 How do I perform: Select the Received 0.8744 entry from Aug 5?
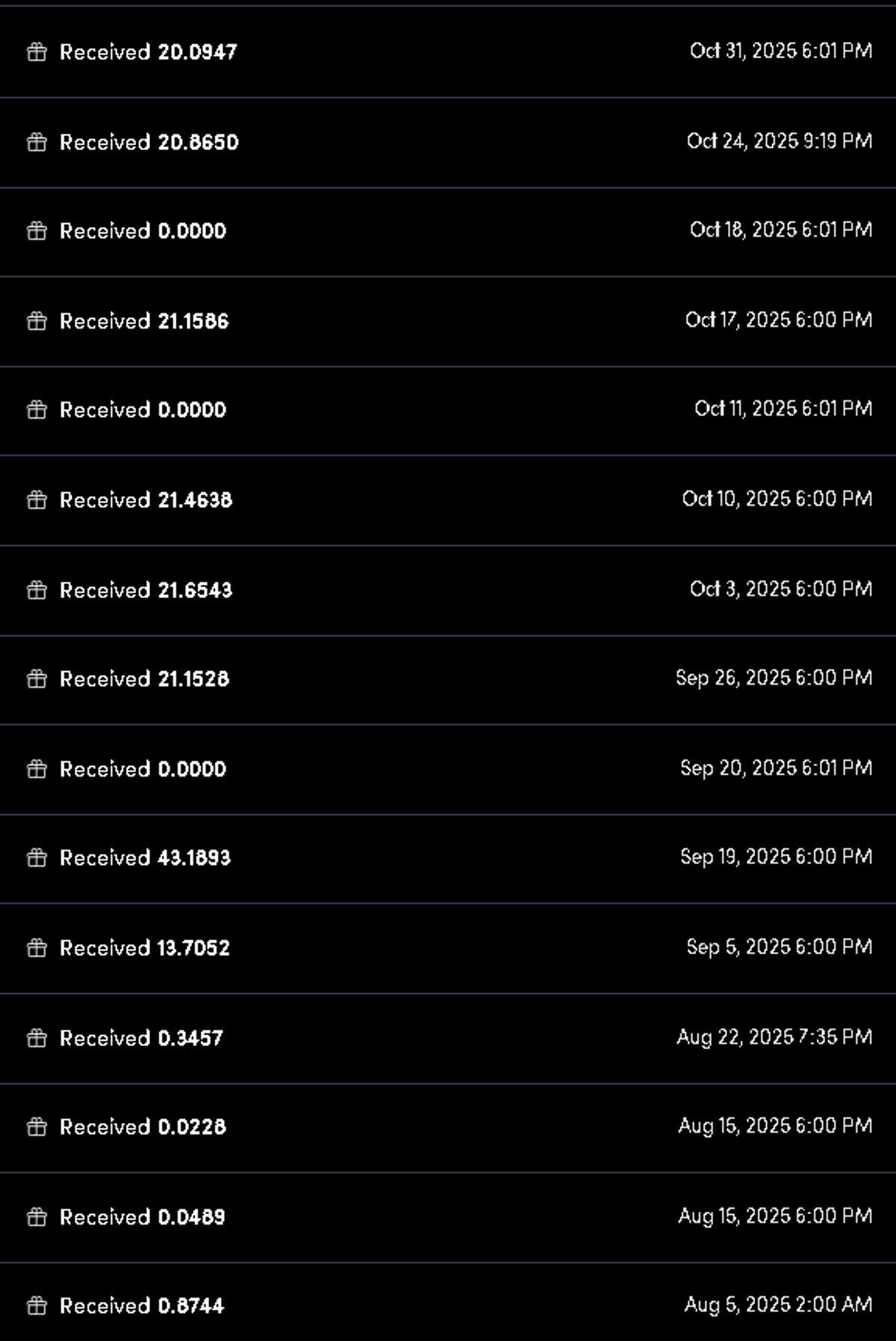448,1303
